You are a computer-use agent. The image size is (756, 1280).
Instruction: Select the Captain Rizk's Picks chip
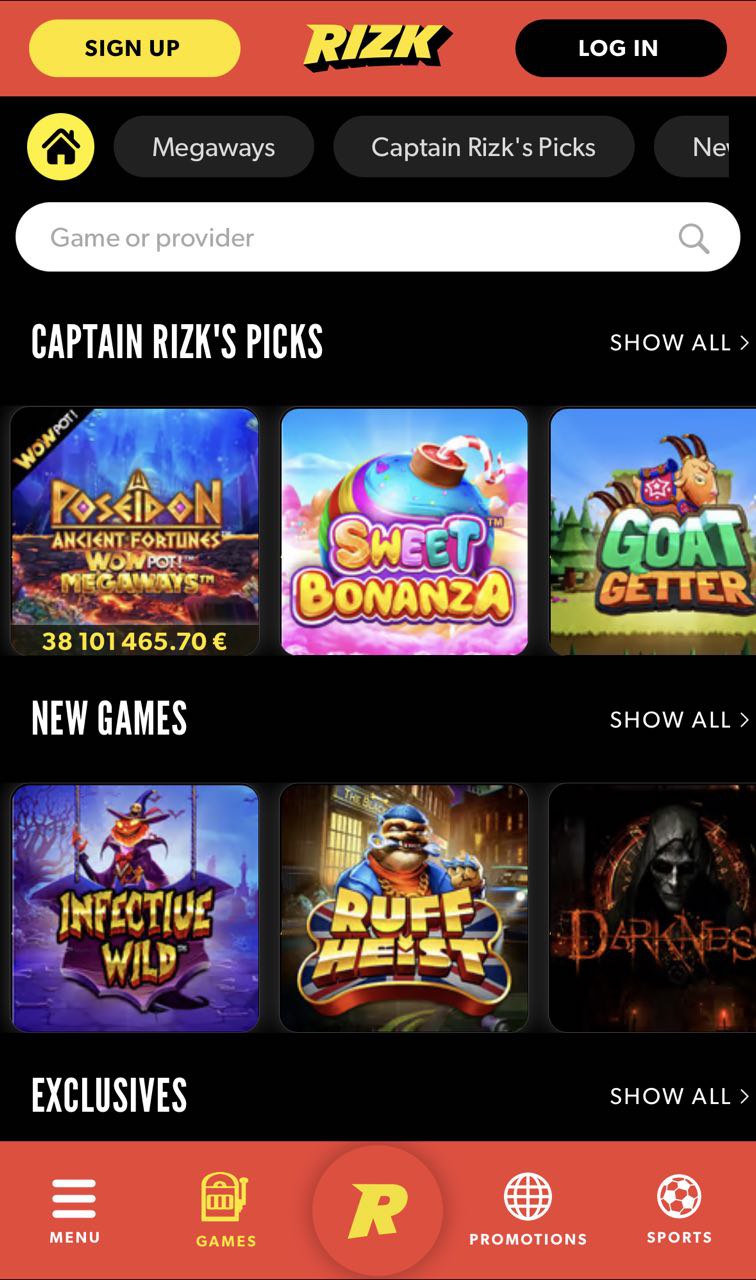(x=483, y=147)
